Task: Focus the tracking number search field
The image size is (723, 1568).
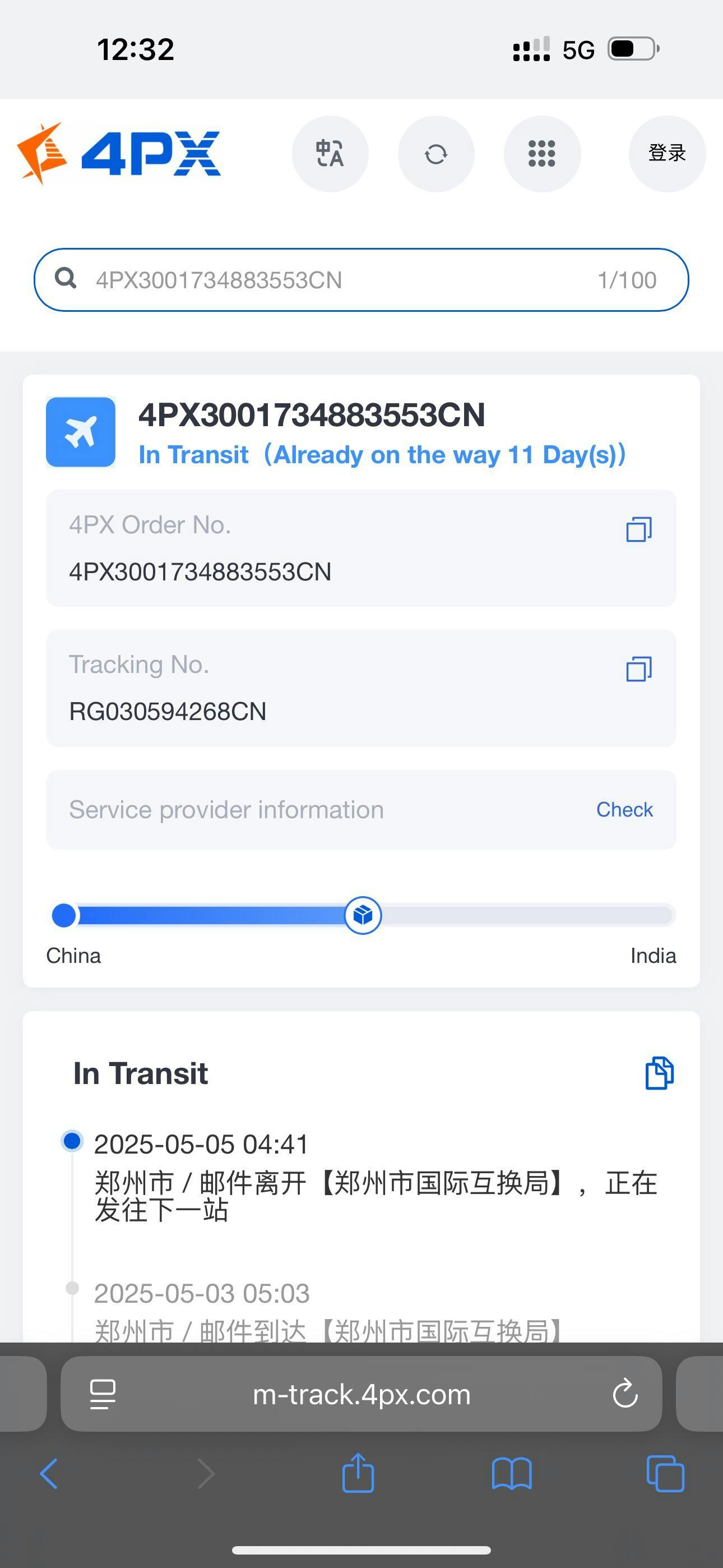Action: 341,280
